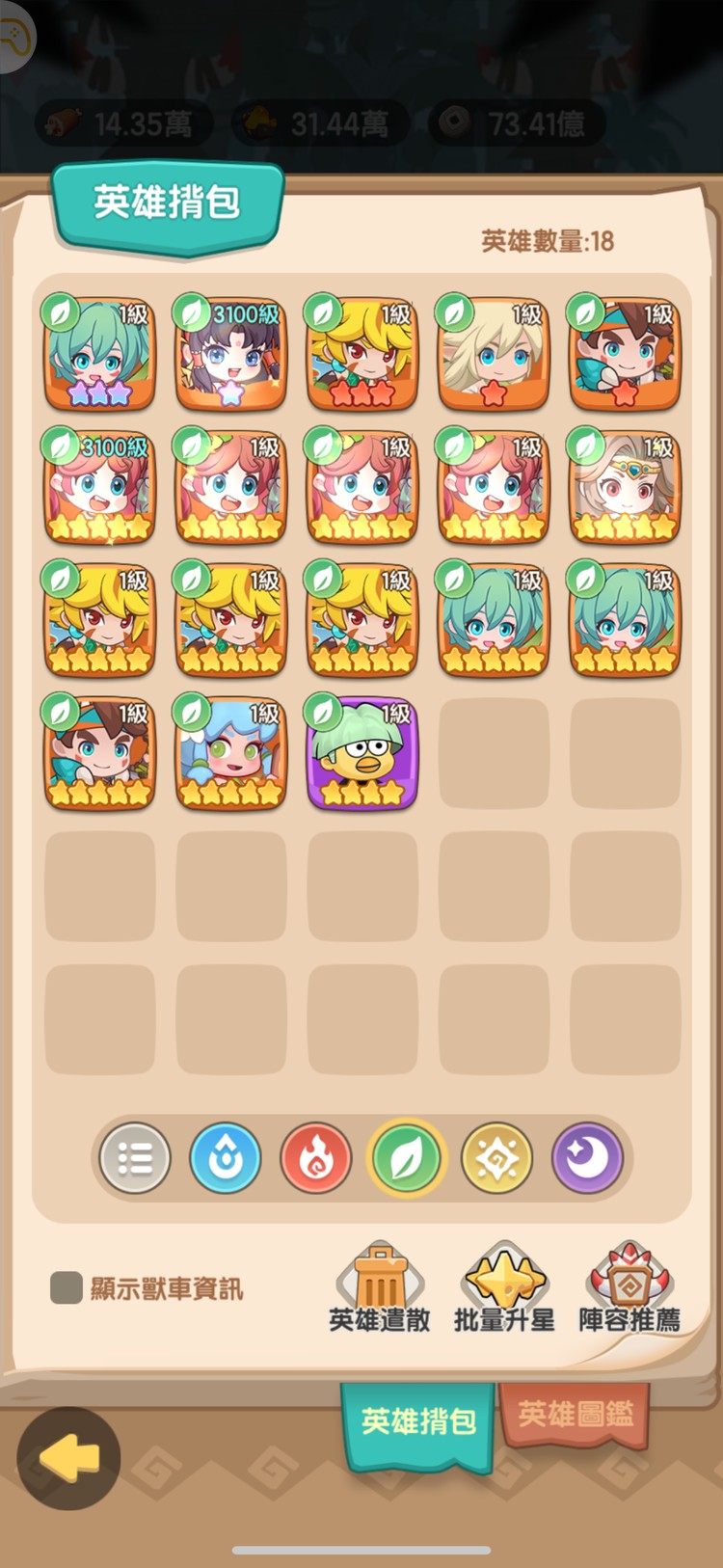Filter heroes by yellow light element
The width and height of the screenshot is (723, 1568).
click(497, 1158)
